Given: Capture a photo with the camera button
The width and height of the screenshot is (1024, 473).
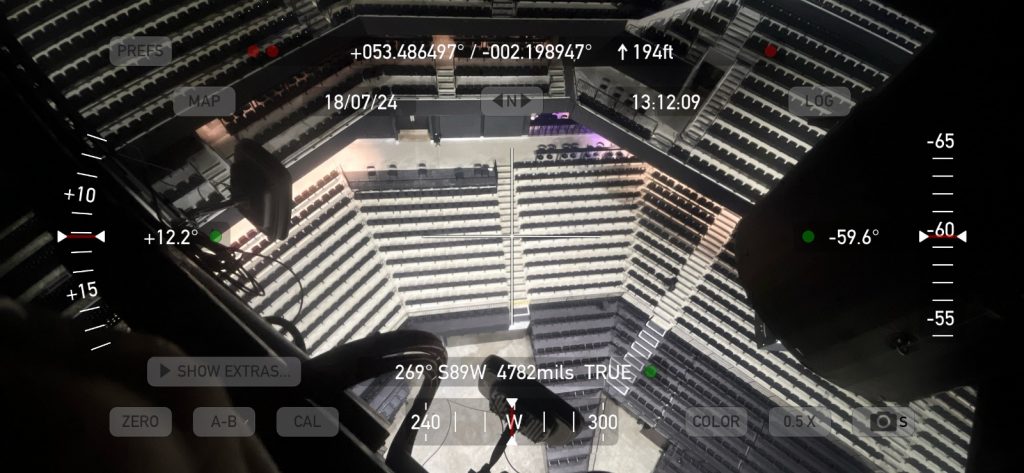Looking at the screenshot, I should 884,421.
